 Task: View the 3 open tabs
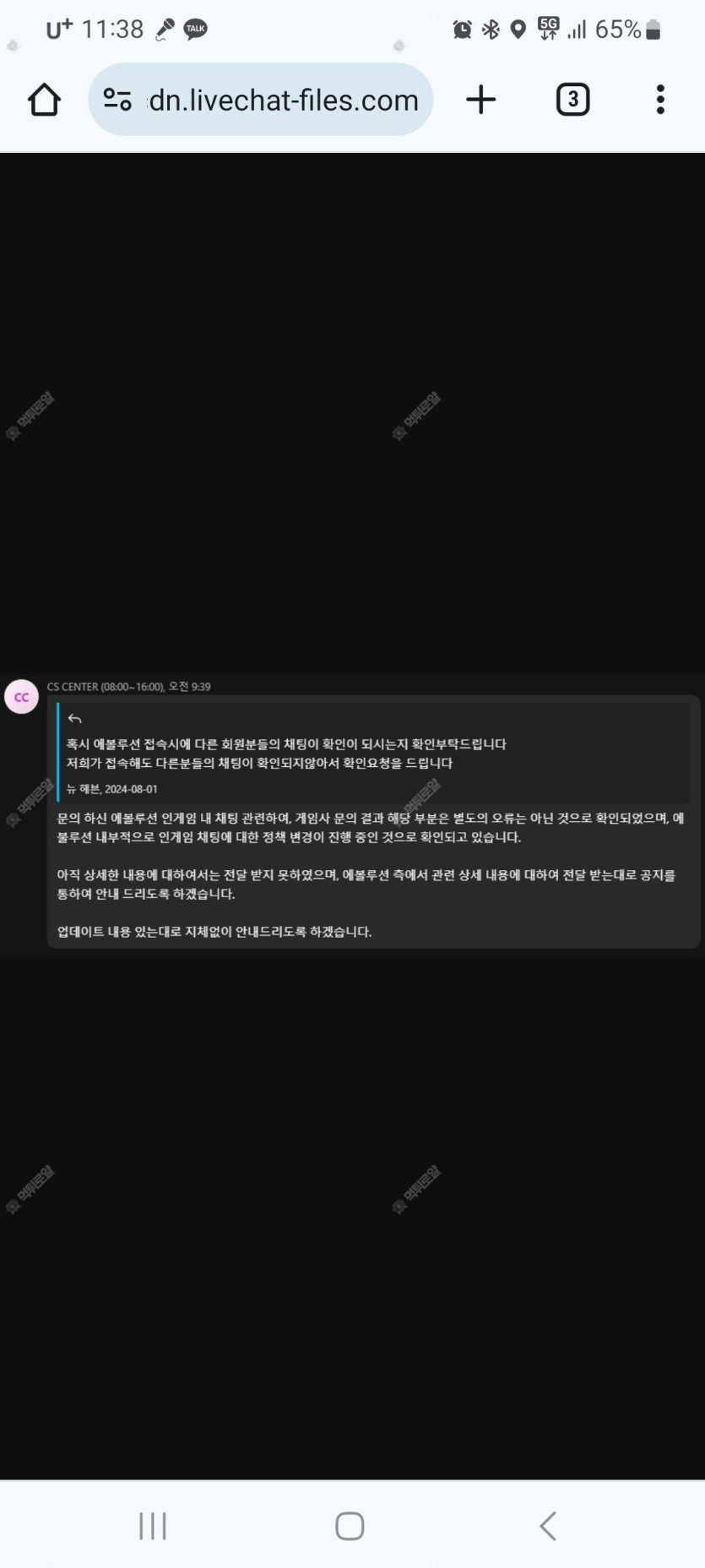coord(572,100)
